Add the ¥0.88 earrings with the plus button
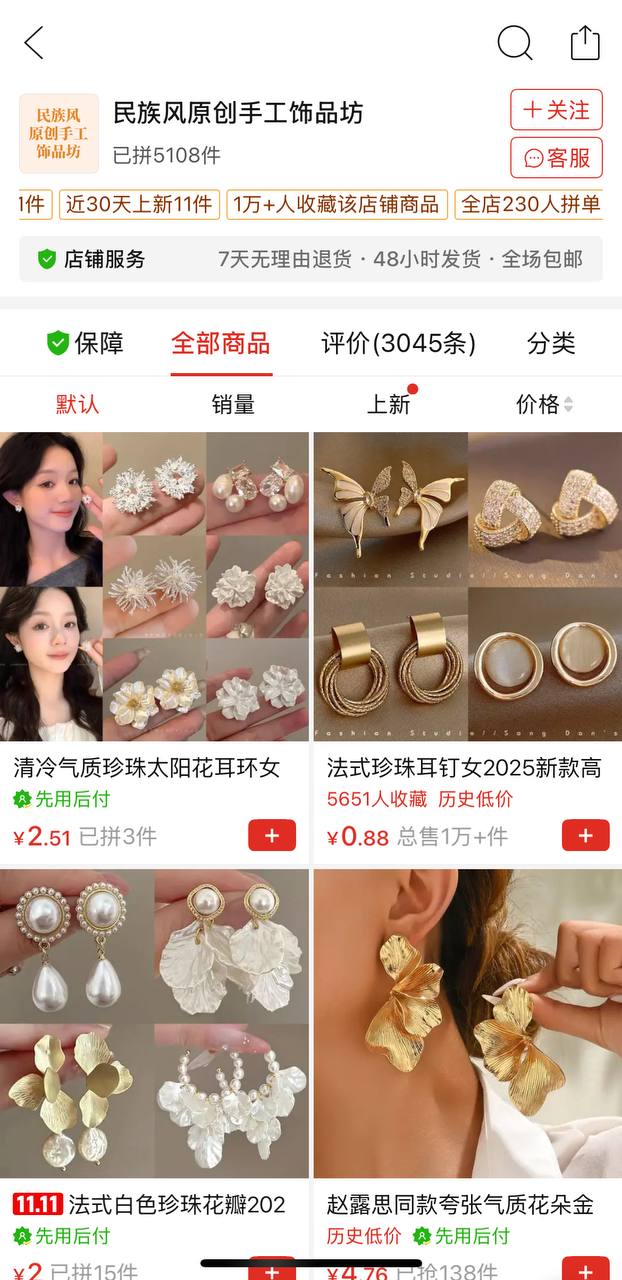Viewport: 622px width, 1280px height. 585,835
